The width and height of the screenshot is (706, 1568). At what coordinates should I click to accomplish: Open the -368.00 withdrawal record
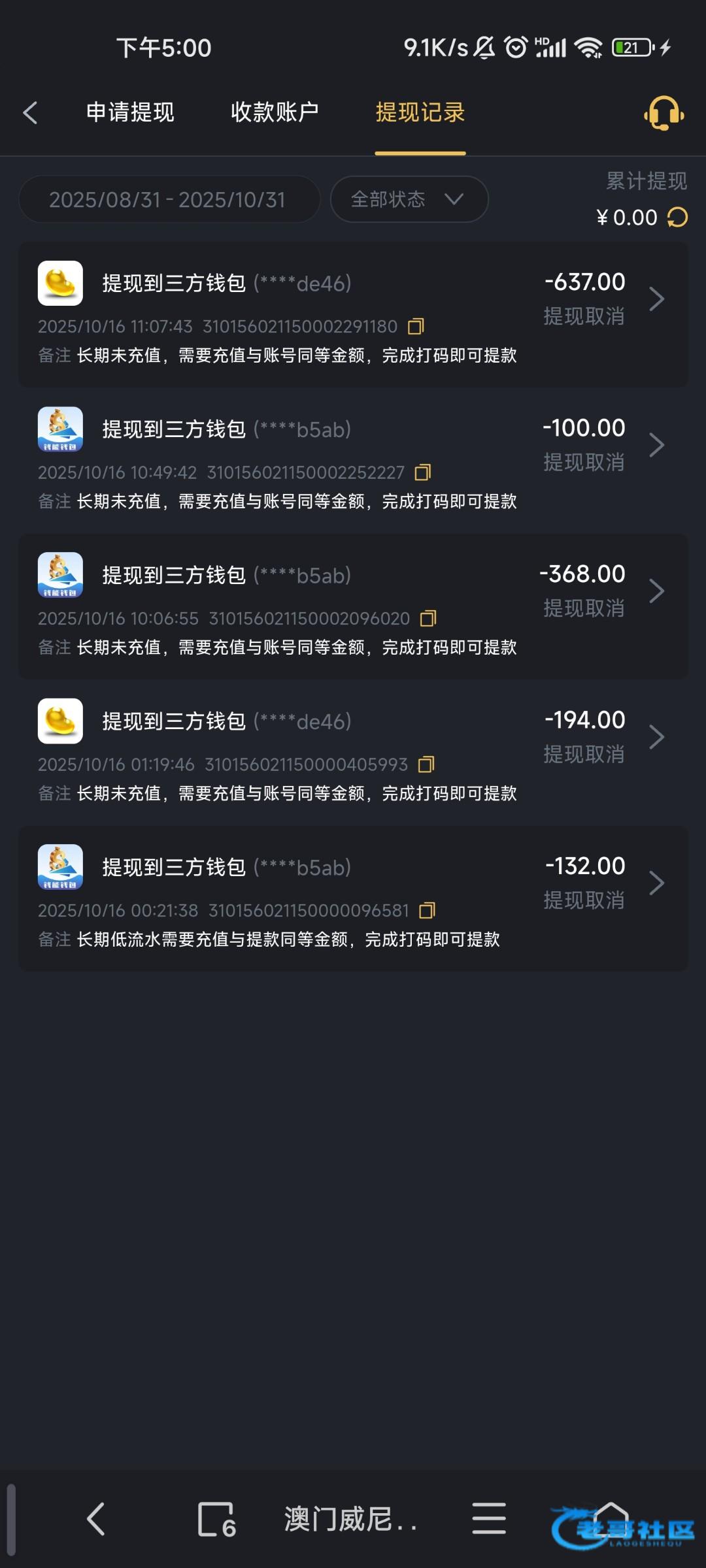[x=656, y=591]
